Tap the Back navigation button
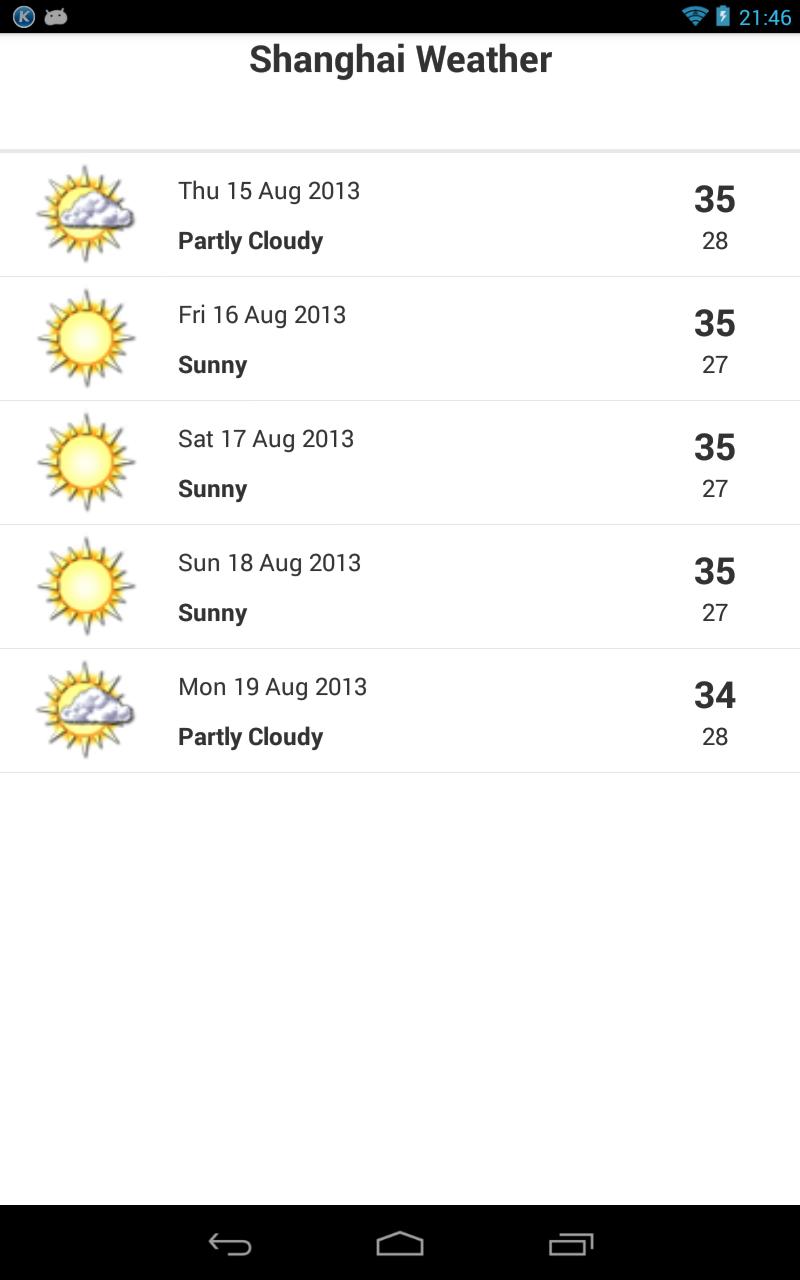 228,1245
